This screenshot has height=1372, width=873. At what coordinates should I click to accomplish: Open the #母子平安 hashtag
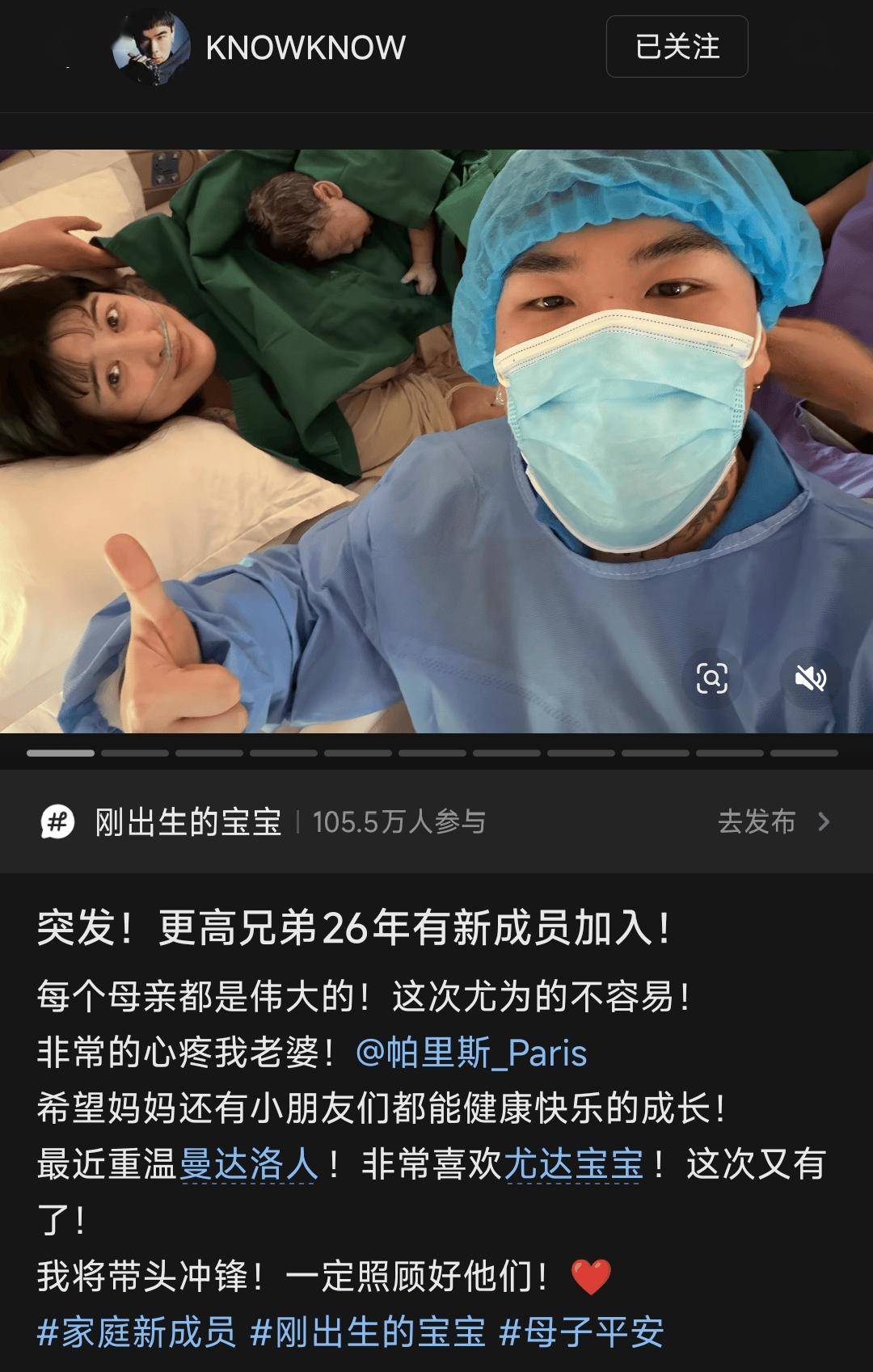point(581,1332)
